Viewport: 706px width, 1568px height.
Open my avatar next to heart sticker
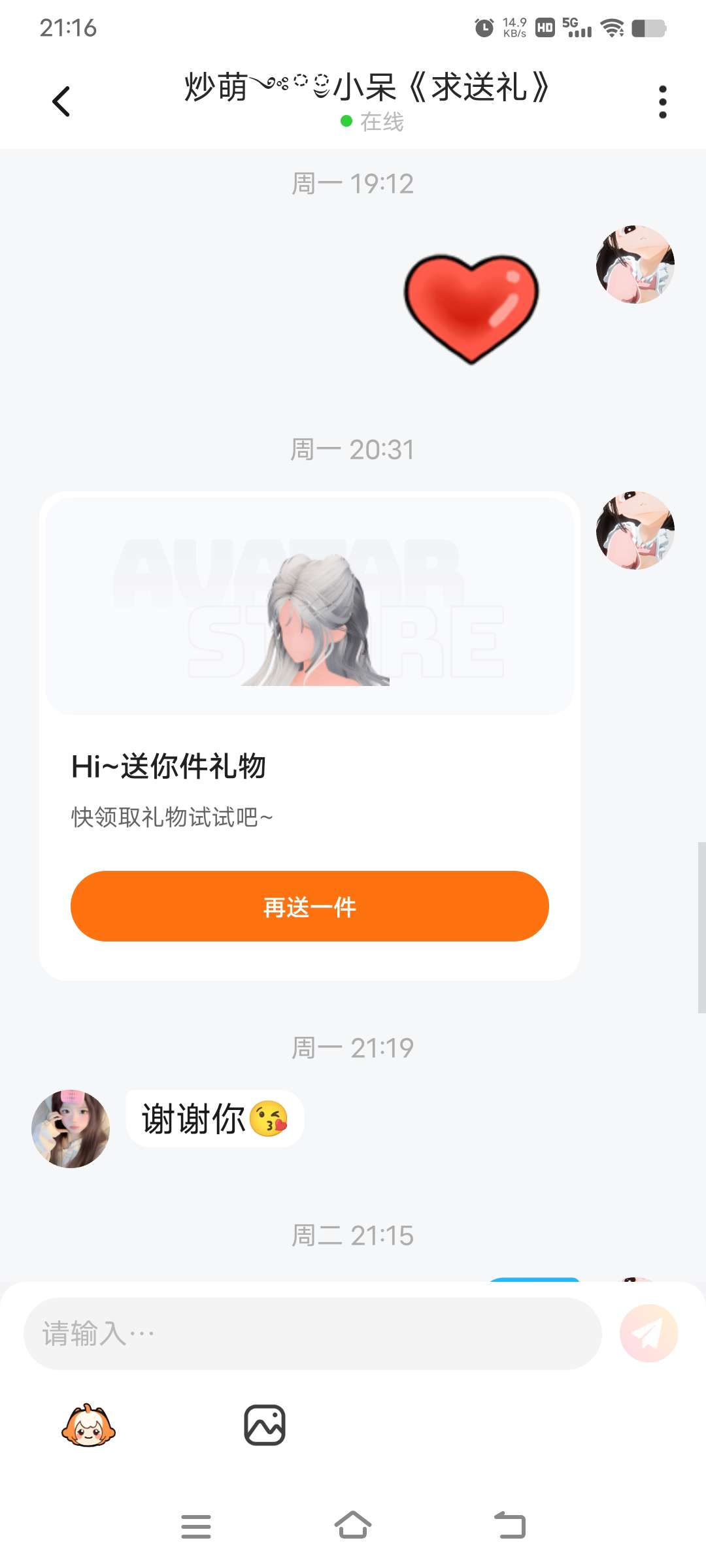(x=635, y=265)
